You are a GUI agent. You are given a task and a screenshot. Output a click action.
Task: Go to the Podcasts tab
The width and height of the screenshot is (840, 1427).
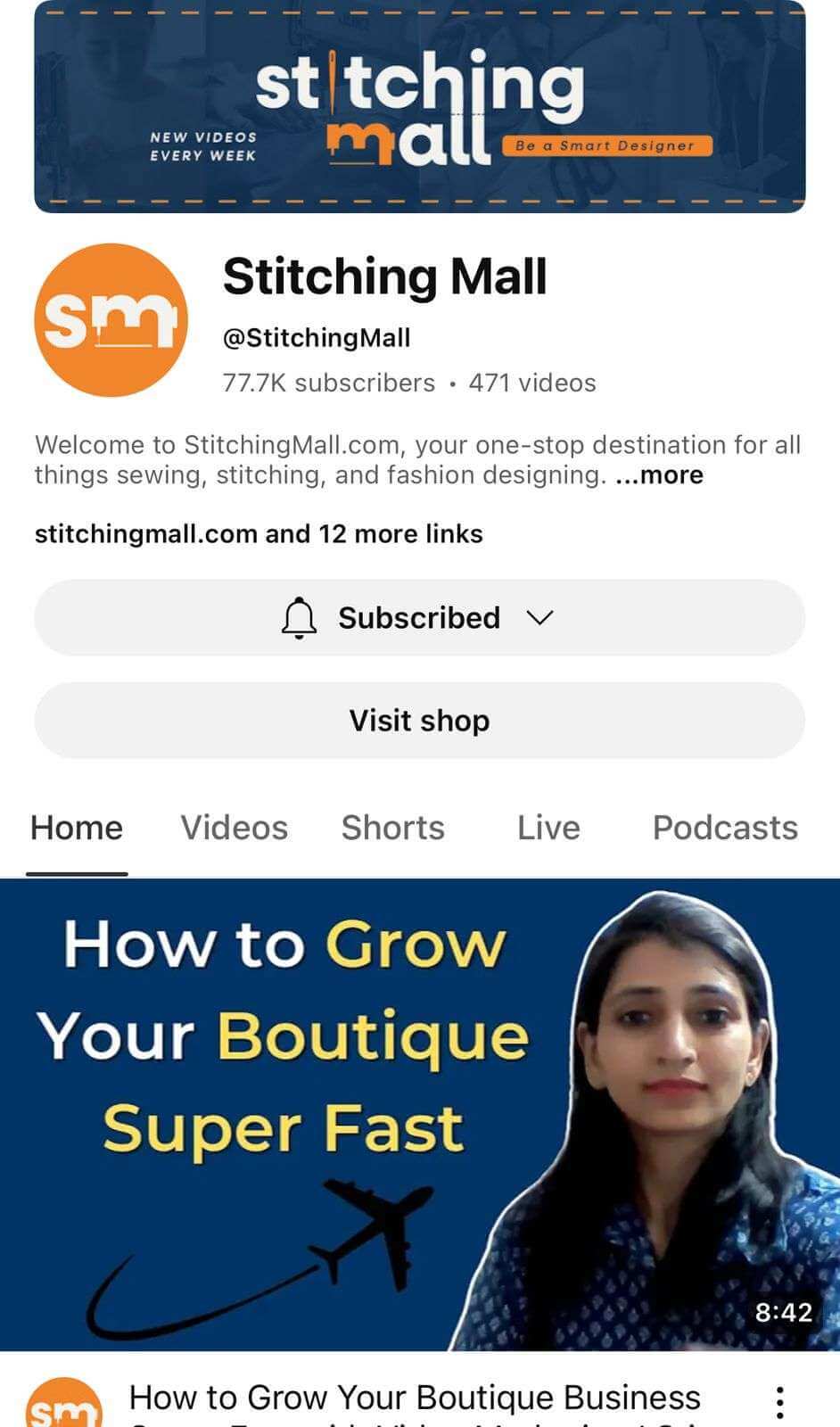pyautogui.click(x=724, y=828)
